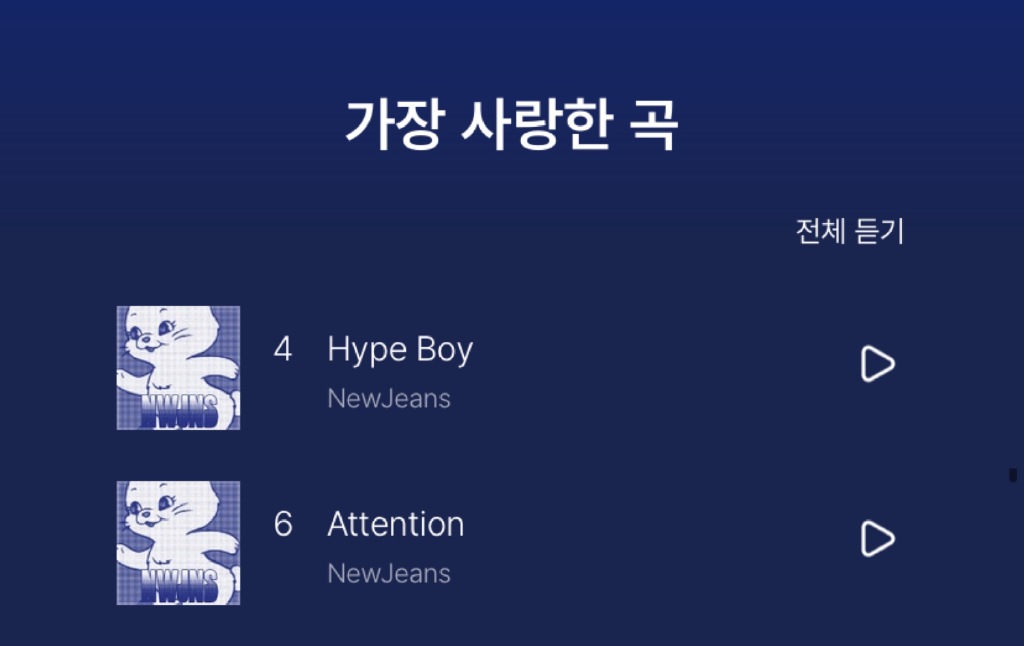Play Attention by NewJeans

point(877,539)
